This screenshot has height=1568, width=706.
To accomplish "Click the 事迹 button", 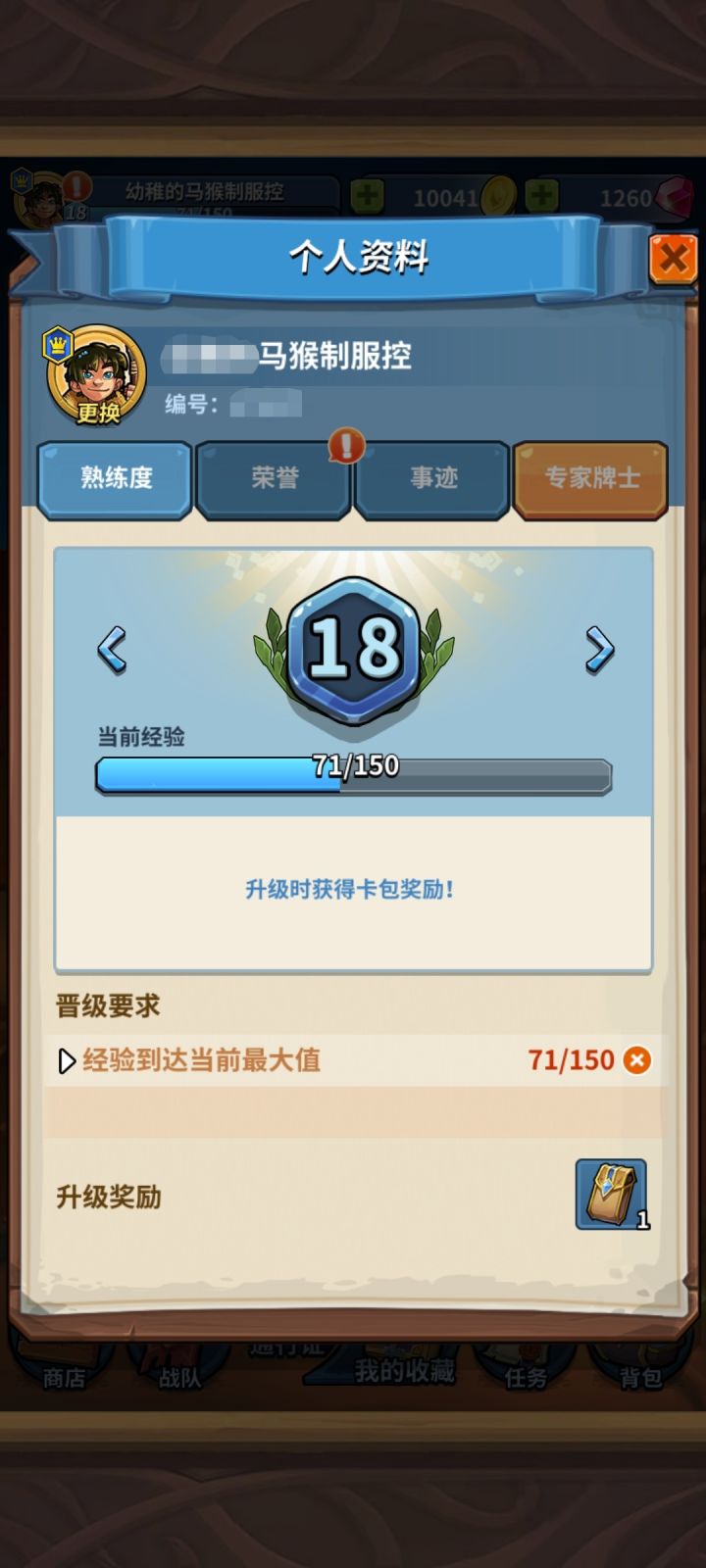I will click(431, 479).
